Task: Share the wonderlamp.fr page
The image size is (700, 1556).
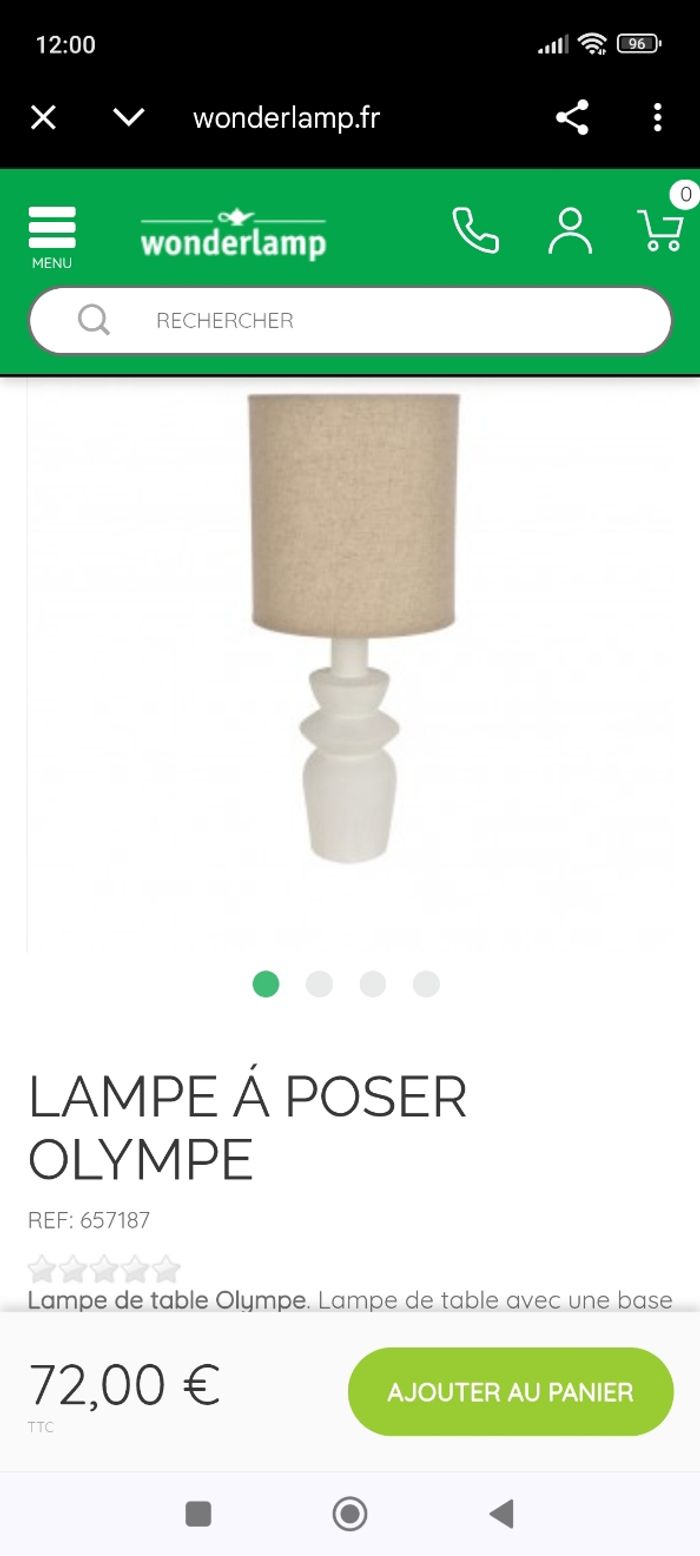Action: [572, 118]
